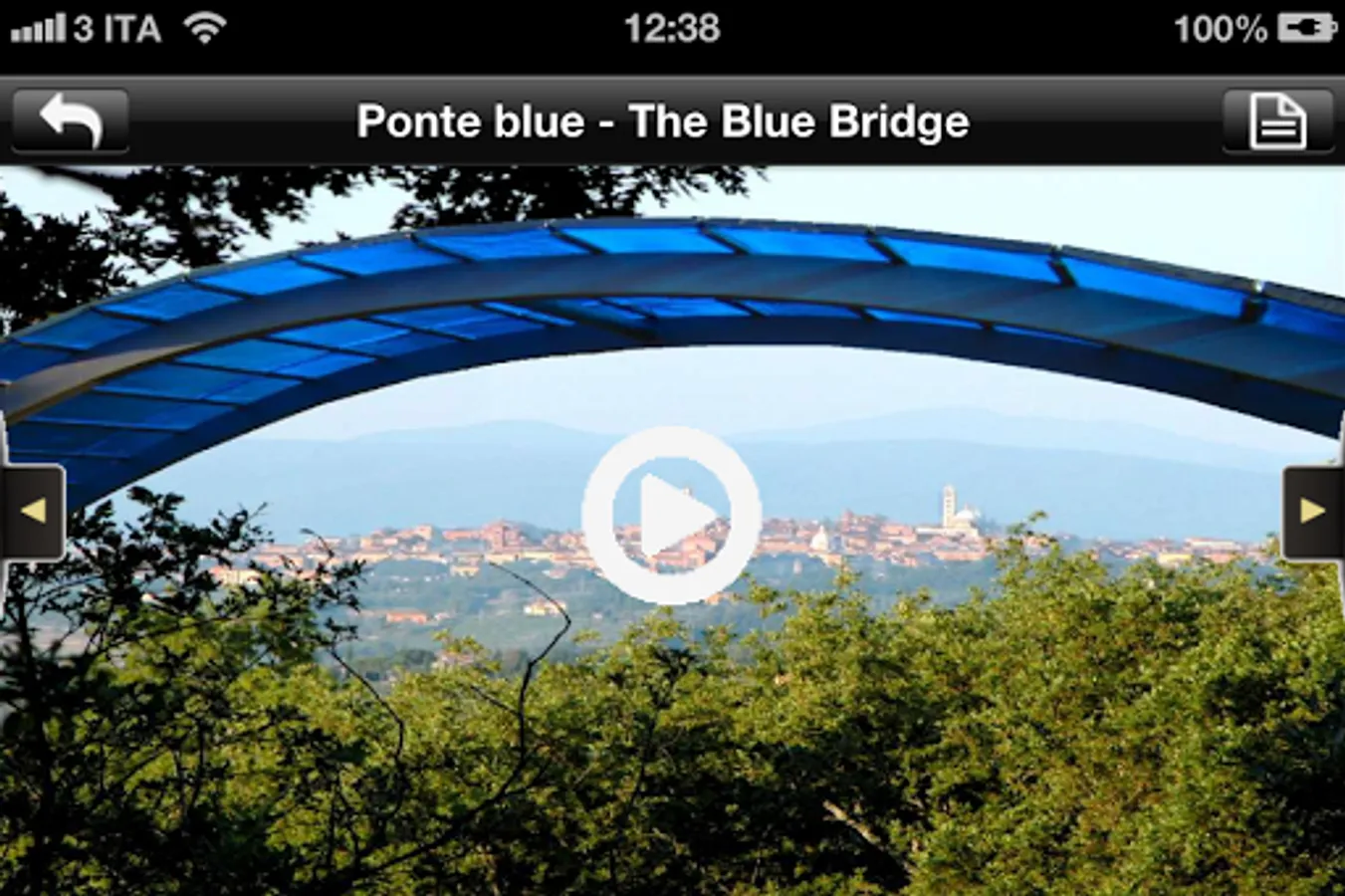Show the previous image with left arrow
The image size is (1345, 896).
coord(33,512)
